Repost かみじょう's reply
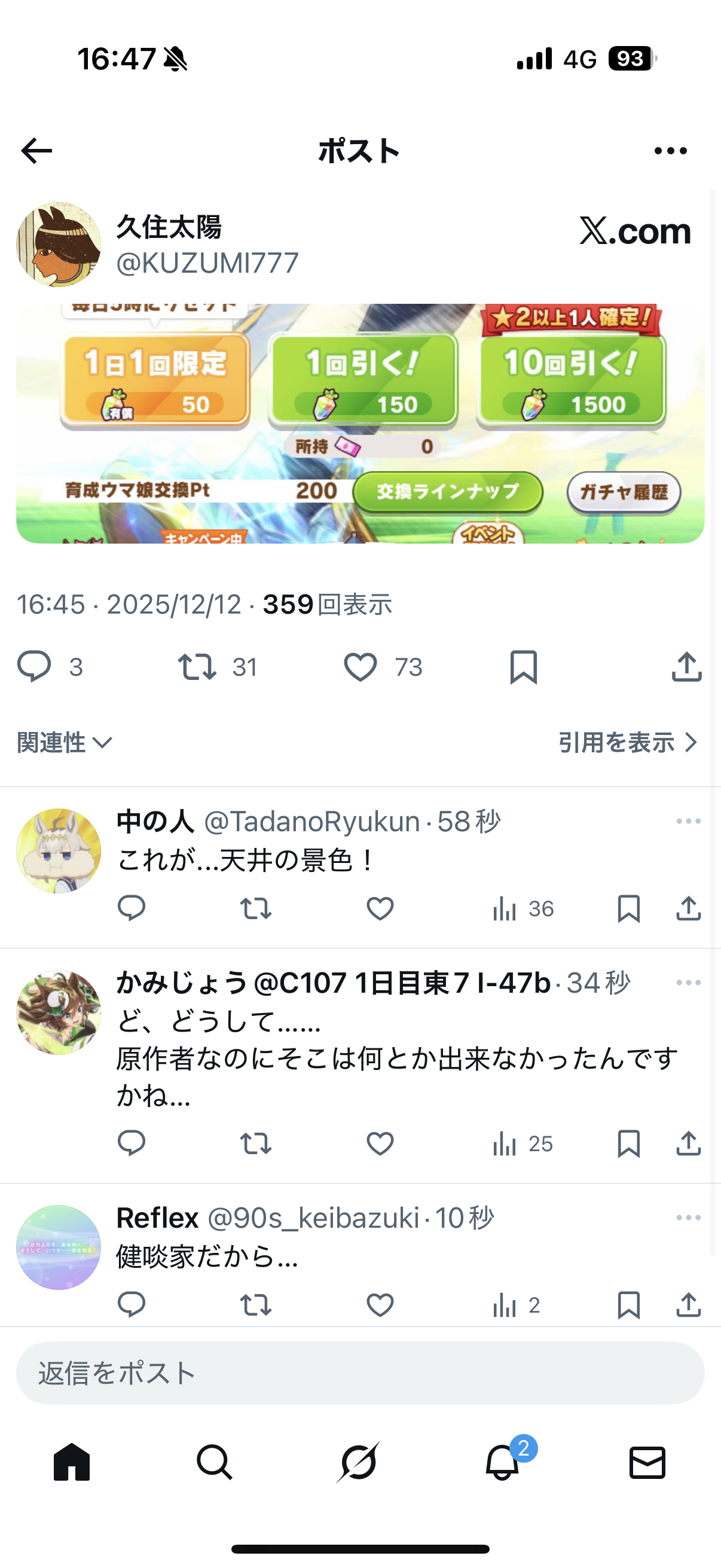Viewport: 721px width, 1568px height. tap(255, 1144)
